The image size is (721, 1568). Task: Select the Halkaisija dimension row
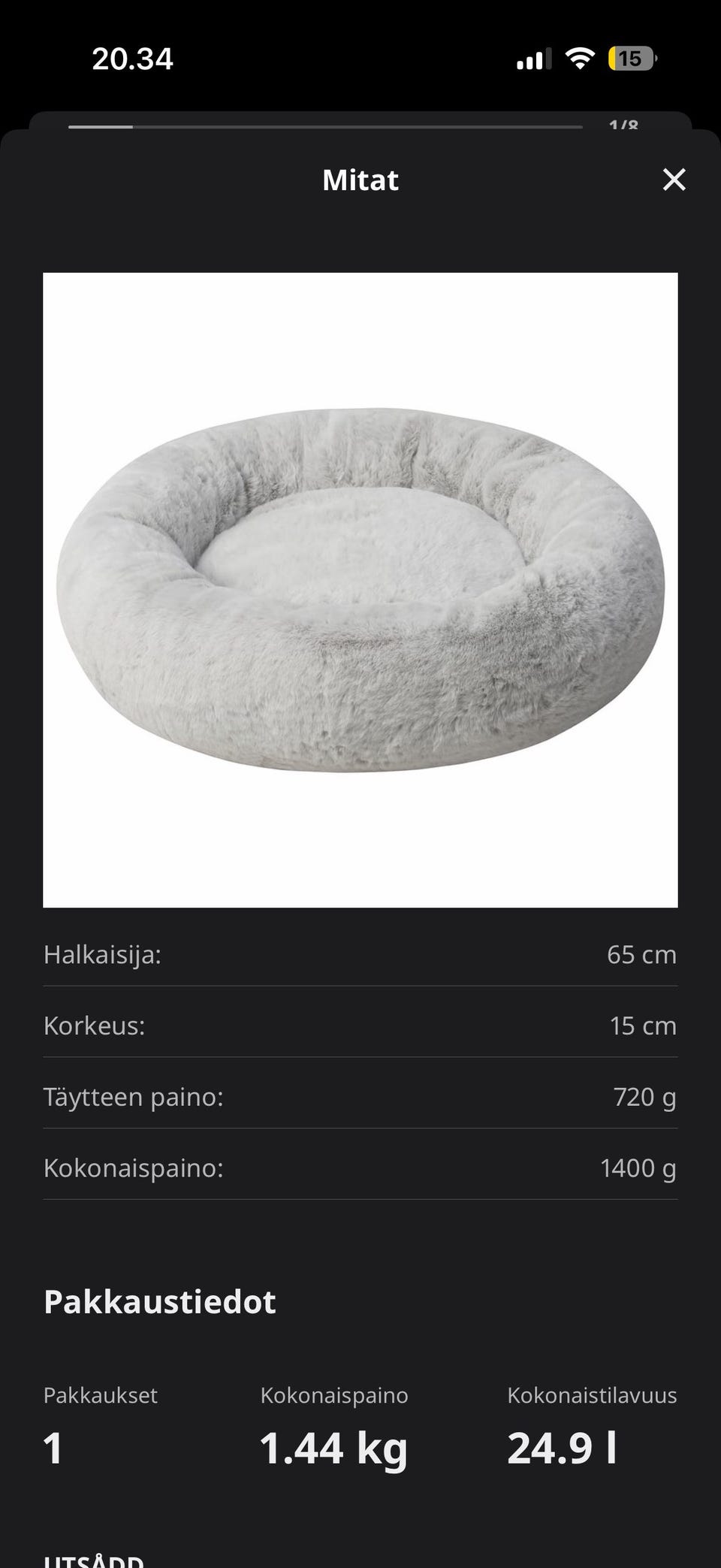tap(360, 954)
